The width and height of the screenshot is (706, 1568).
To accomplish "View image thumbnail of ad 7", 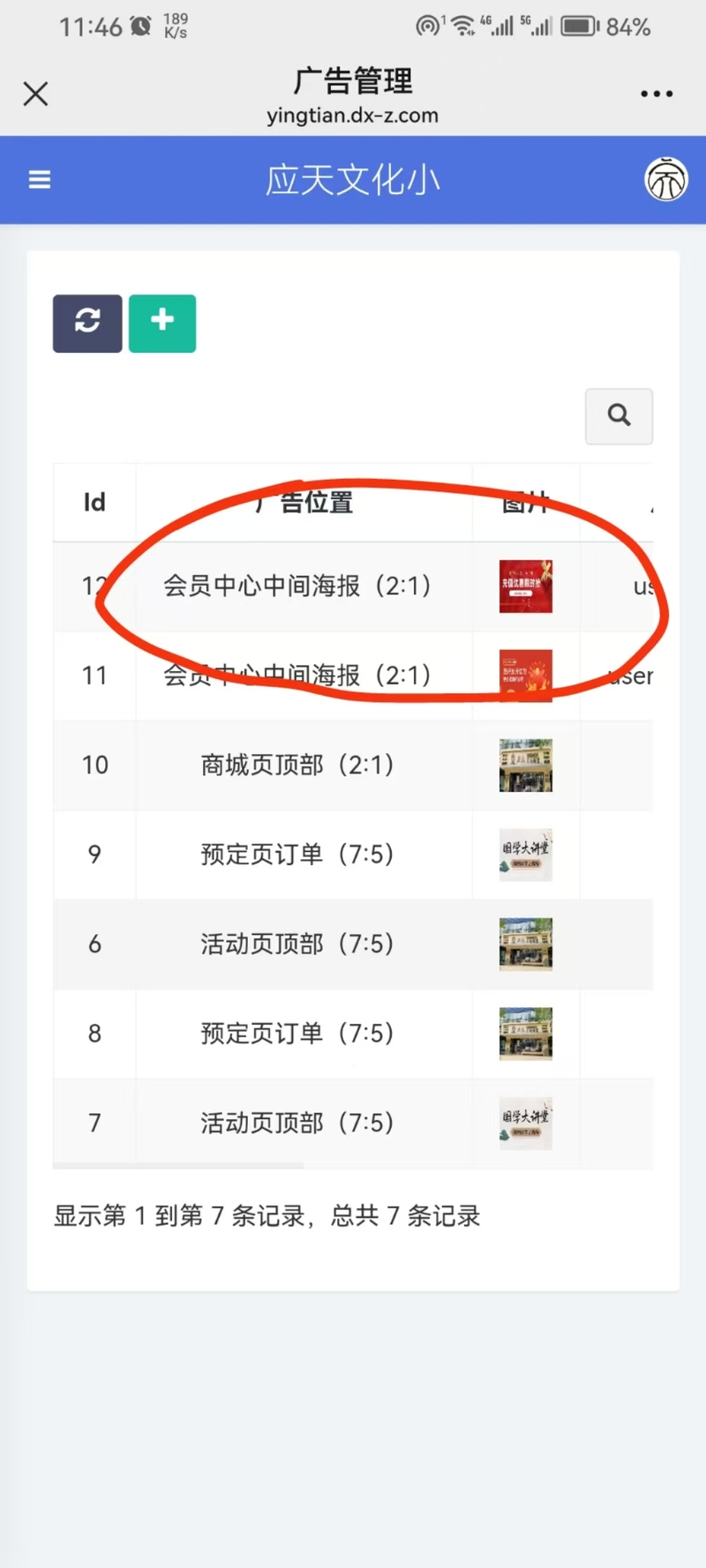I will click(525, 1123).
